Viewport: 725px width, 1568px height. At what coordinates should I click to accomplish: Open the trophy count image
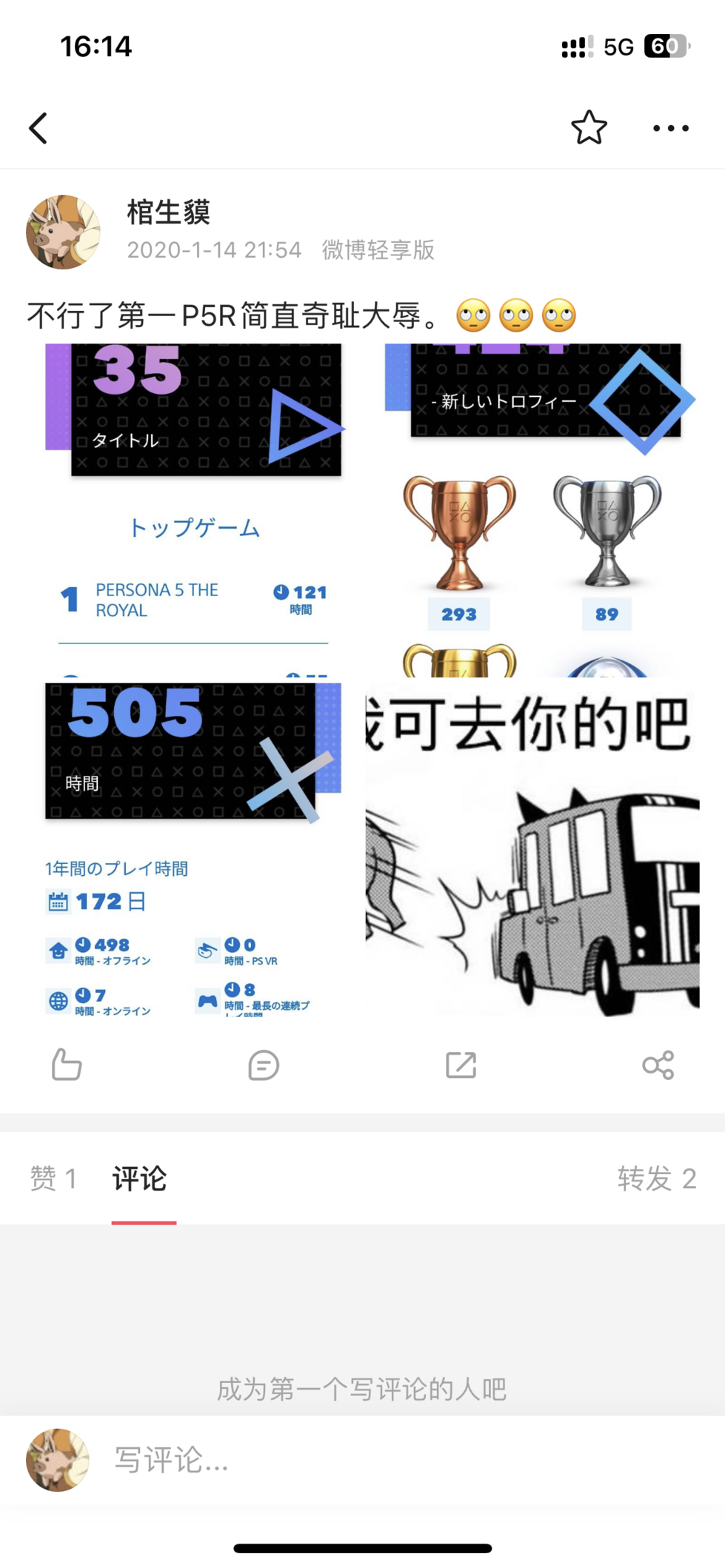point(532,509)
